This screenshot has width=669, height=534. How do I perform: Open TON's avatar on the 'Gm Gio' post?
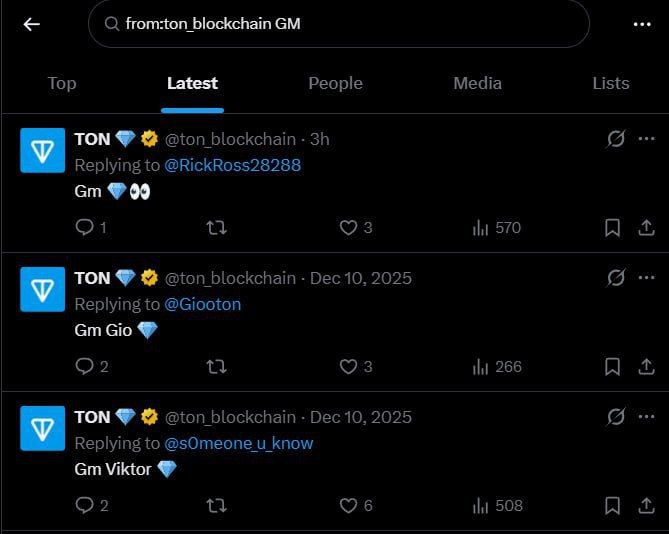[43, 291]
